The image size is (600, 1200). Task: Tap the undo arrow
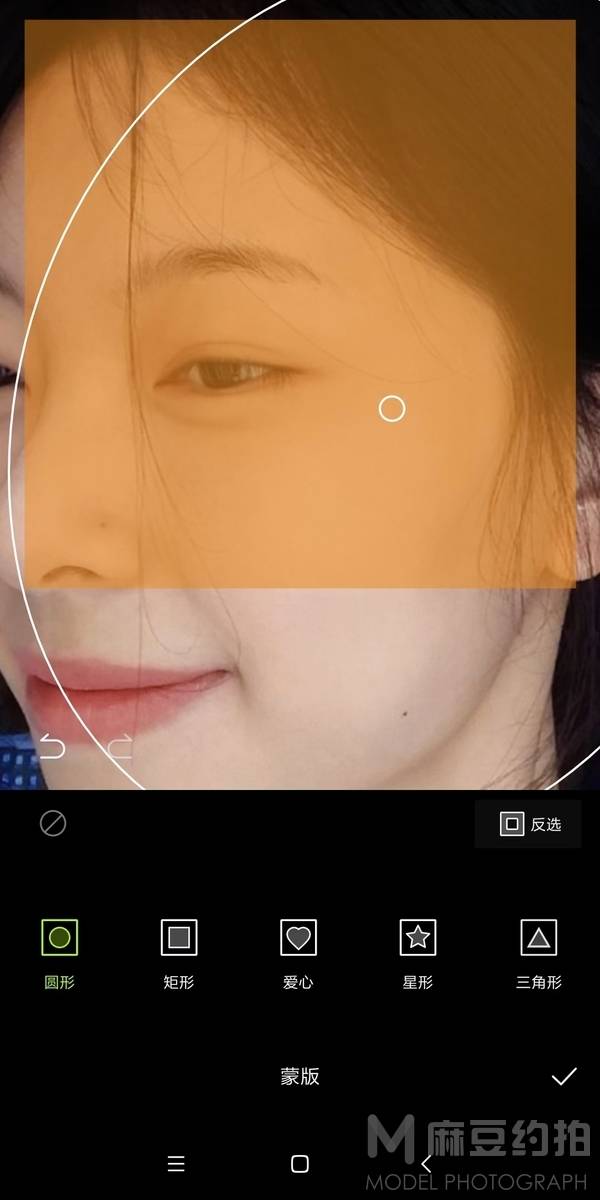51,748
